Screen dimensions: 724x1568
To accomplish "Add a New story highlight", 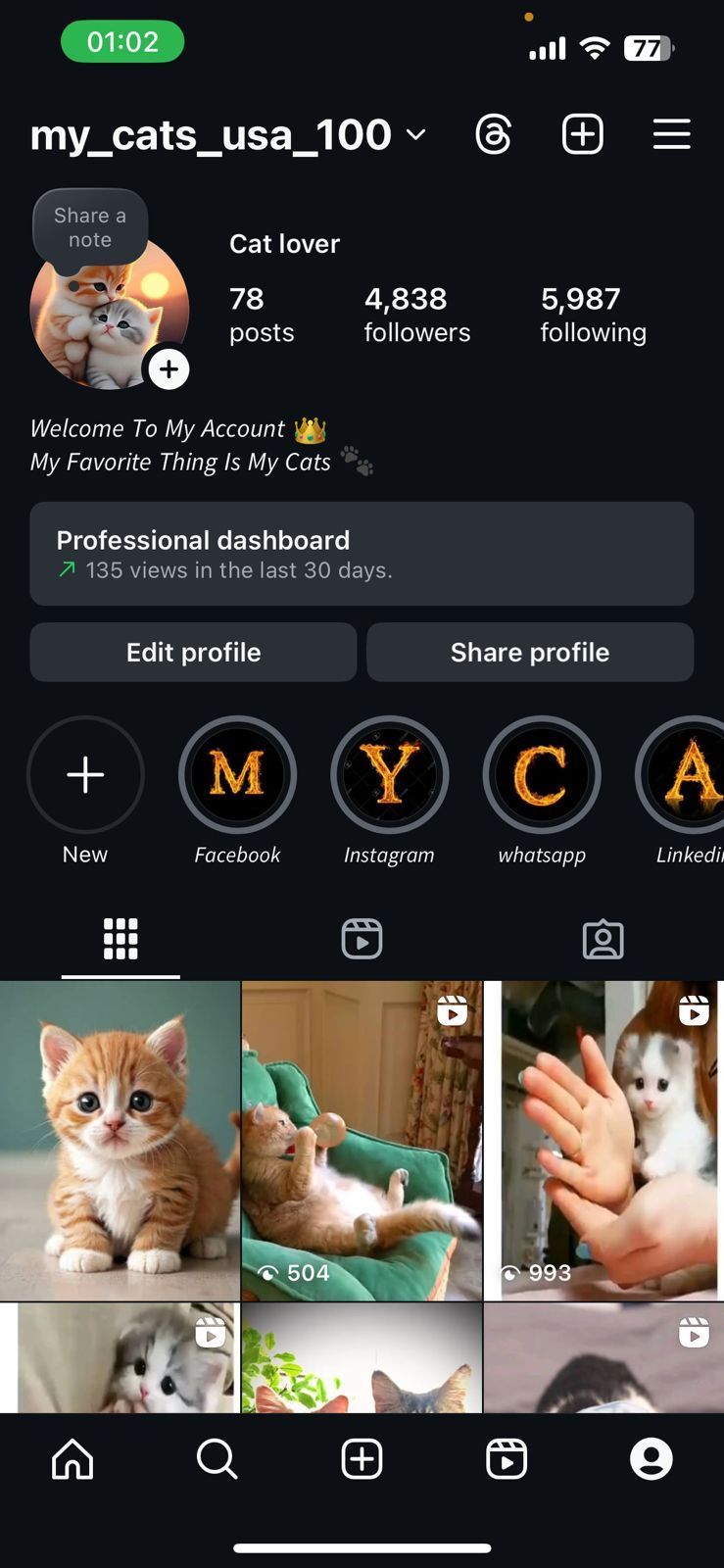I will pos(85,775).
